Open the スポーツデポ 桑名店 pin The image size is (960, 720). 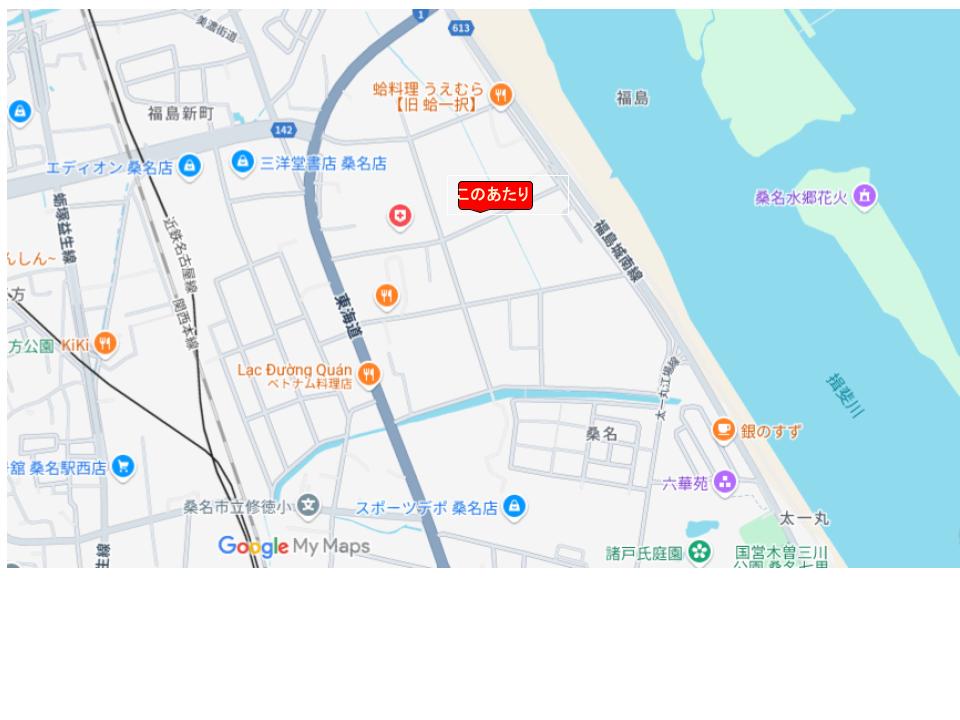tap(514, 507)
